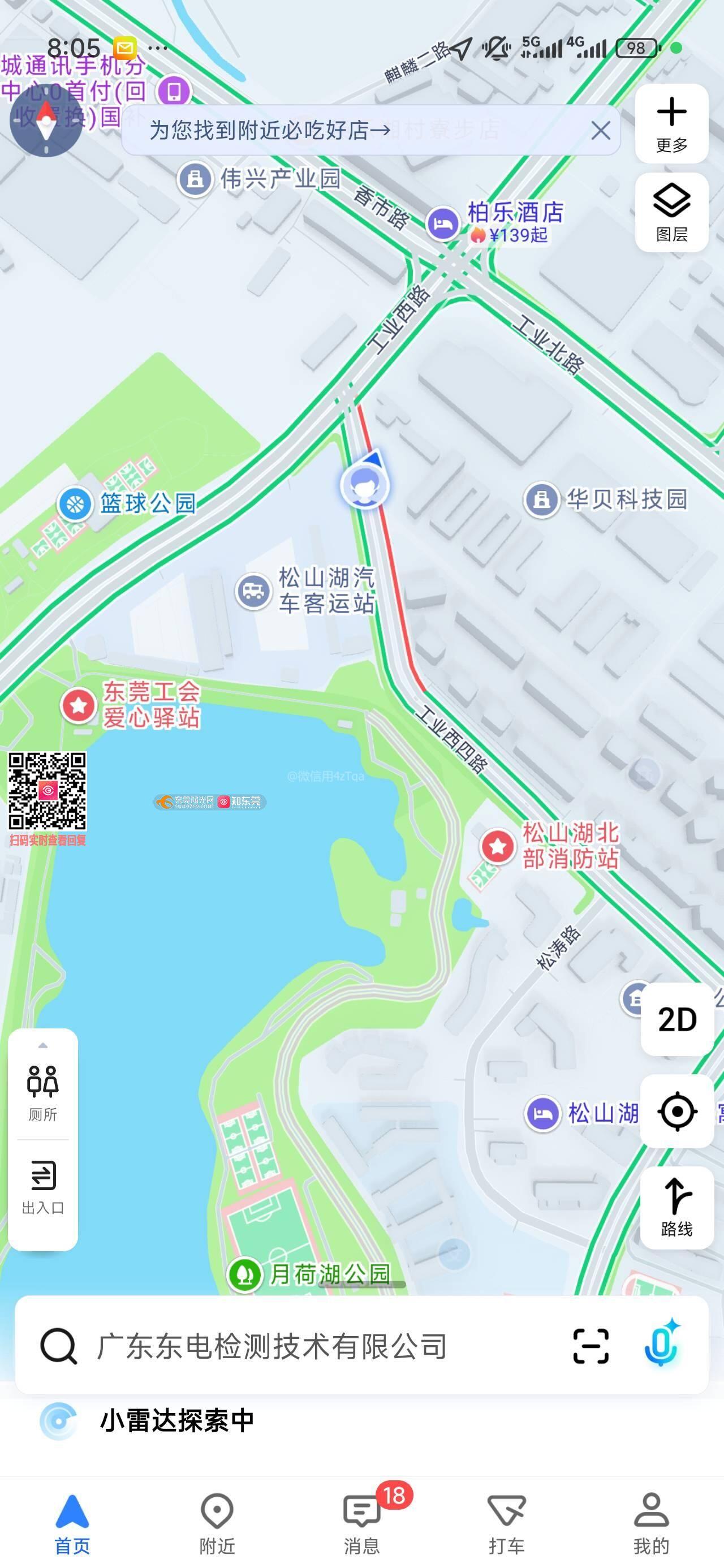
Task: Open the 图层 map layers panel
Action: (671, 213)
